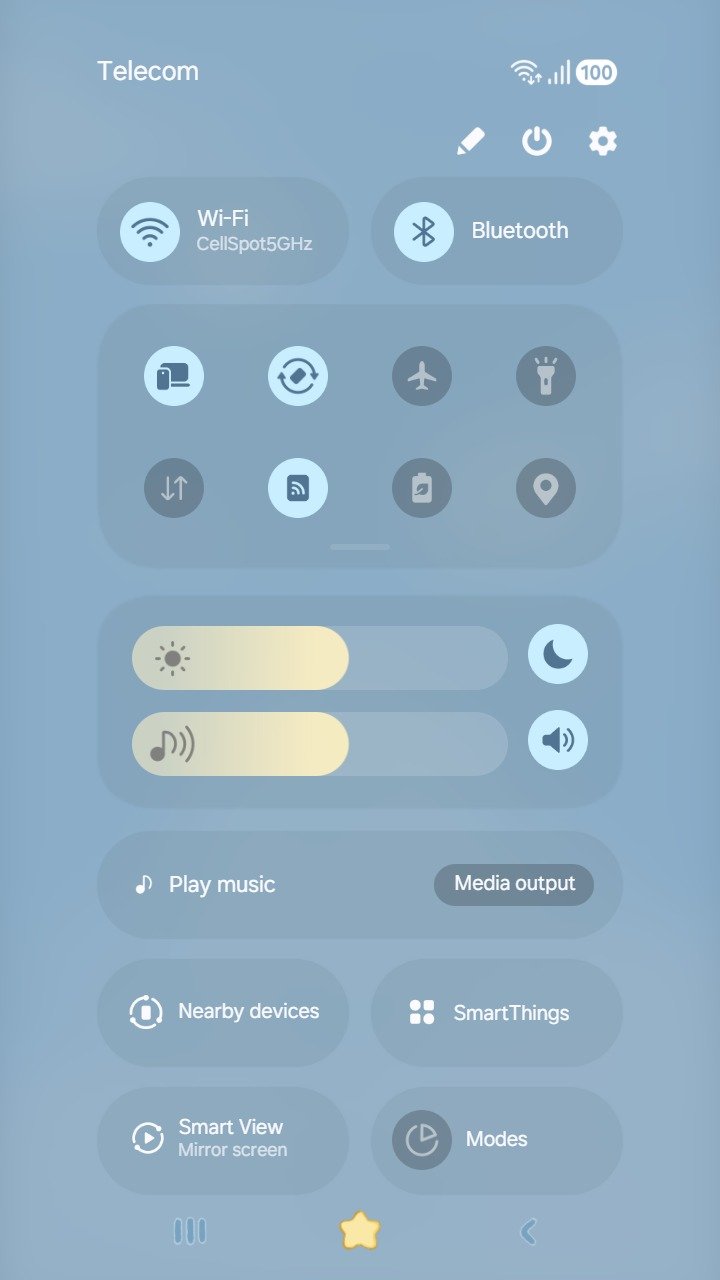The image size is (720, 1280).
Task: Tap the speaker sound mode button
Action: [558, 740]
